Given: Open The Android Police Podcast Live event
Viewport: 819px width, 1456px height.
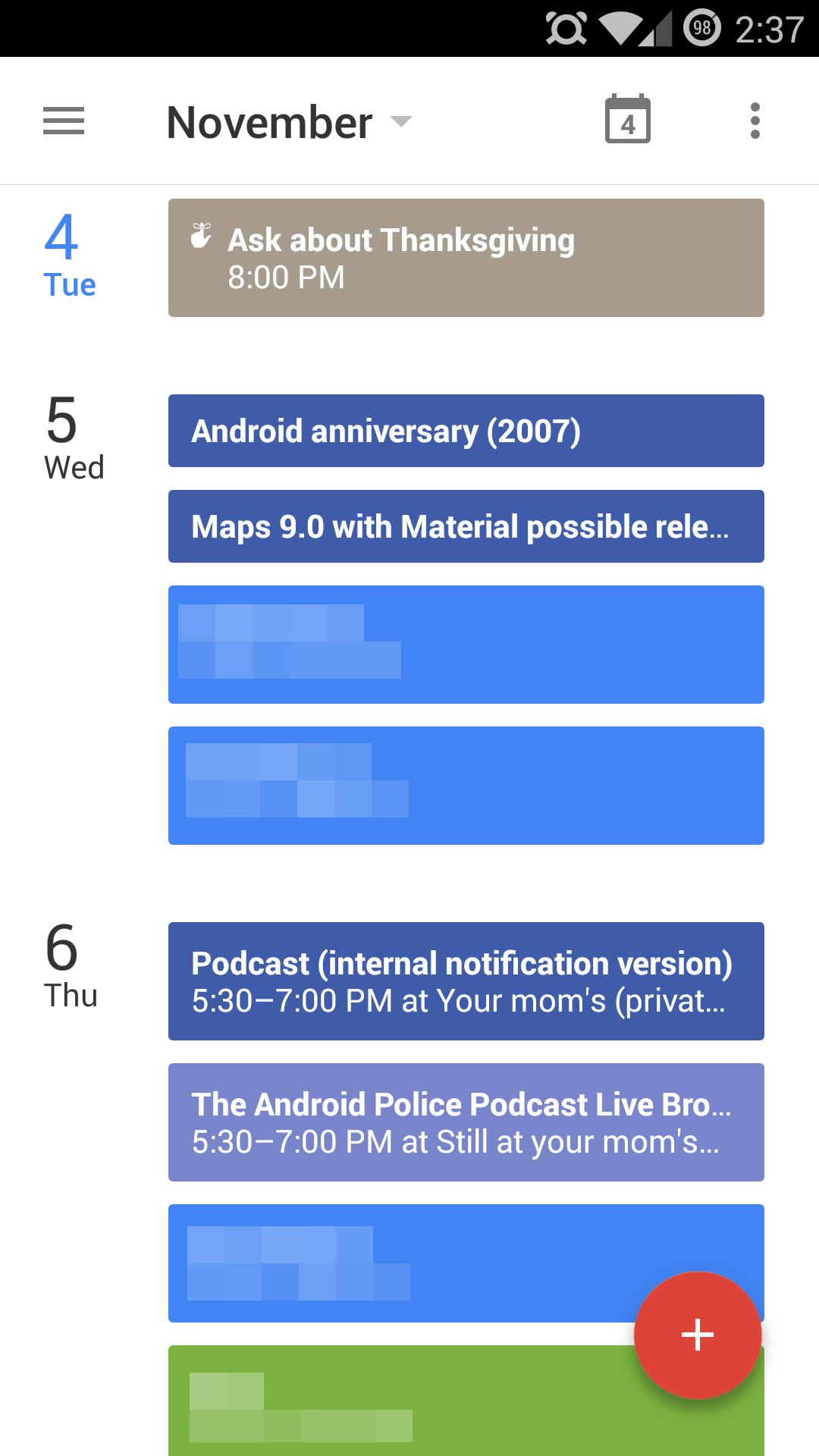Looking at the screenshot, I should (466, 1122).
